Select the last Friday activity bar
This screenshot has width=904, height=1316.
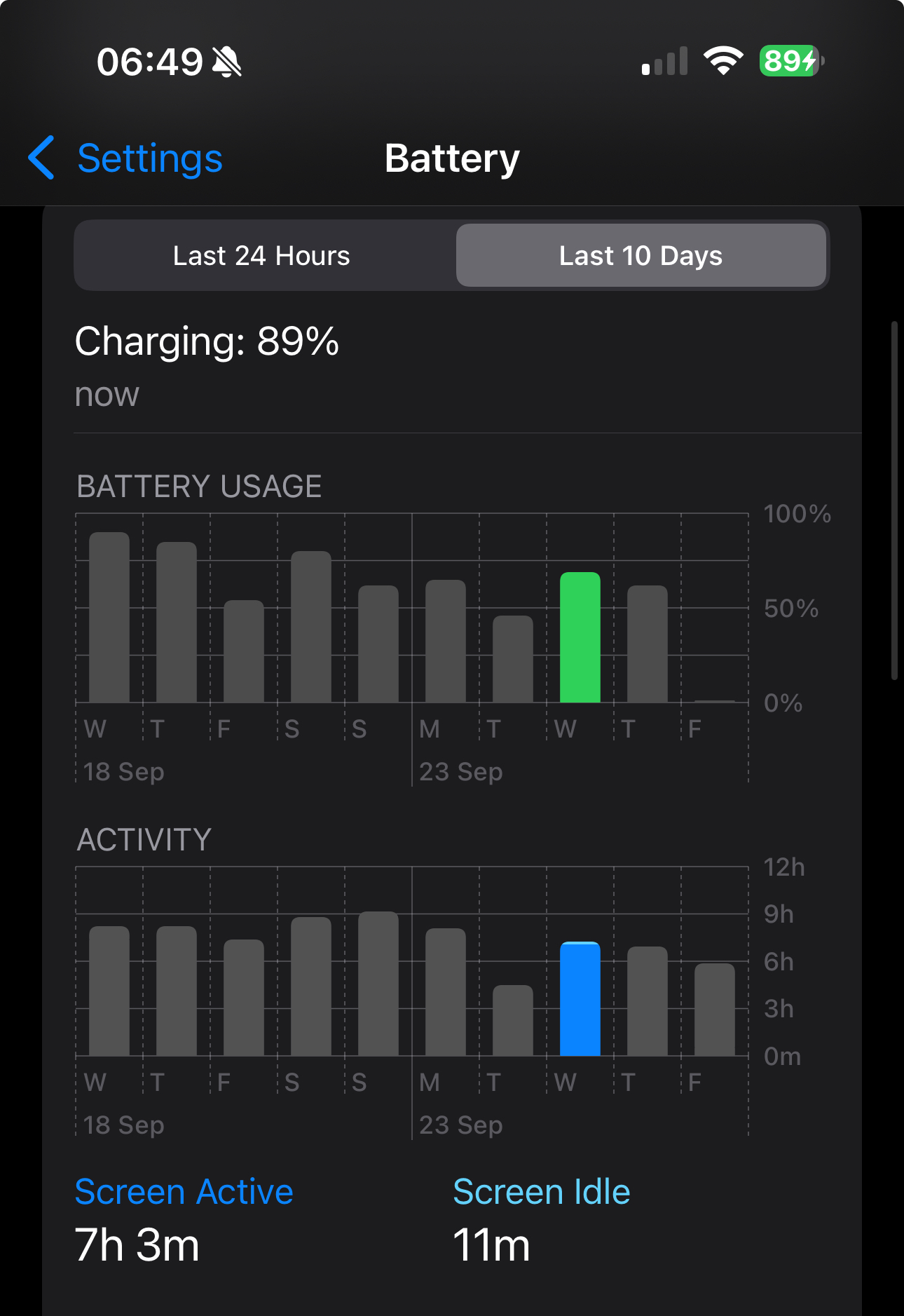(x=714, y=1010)
